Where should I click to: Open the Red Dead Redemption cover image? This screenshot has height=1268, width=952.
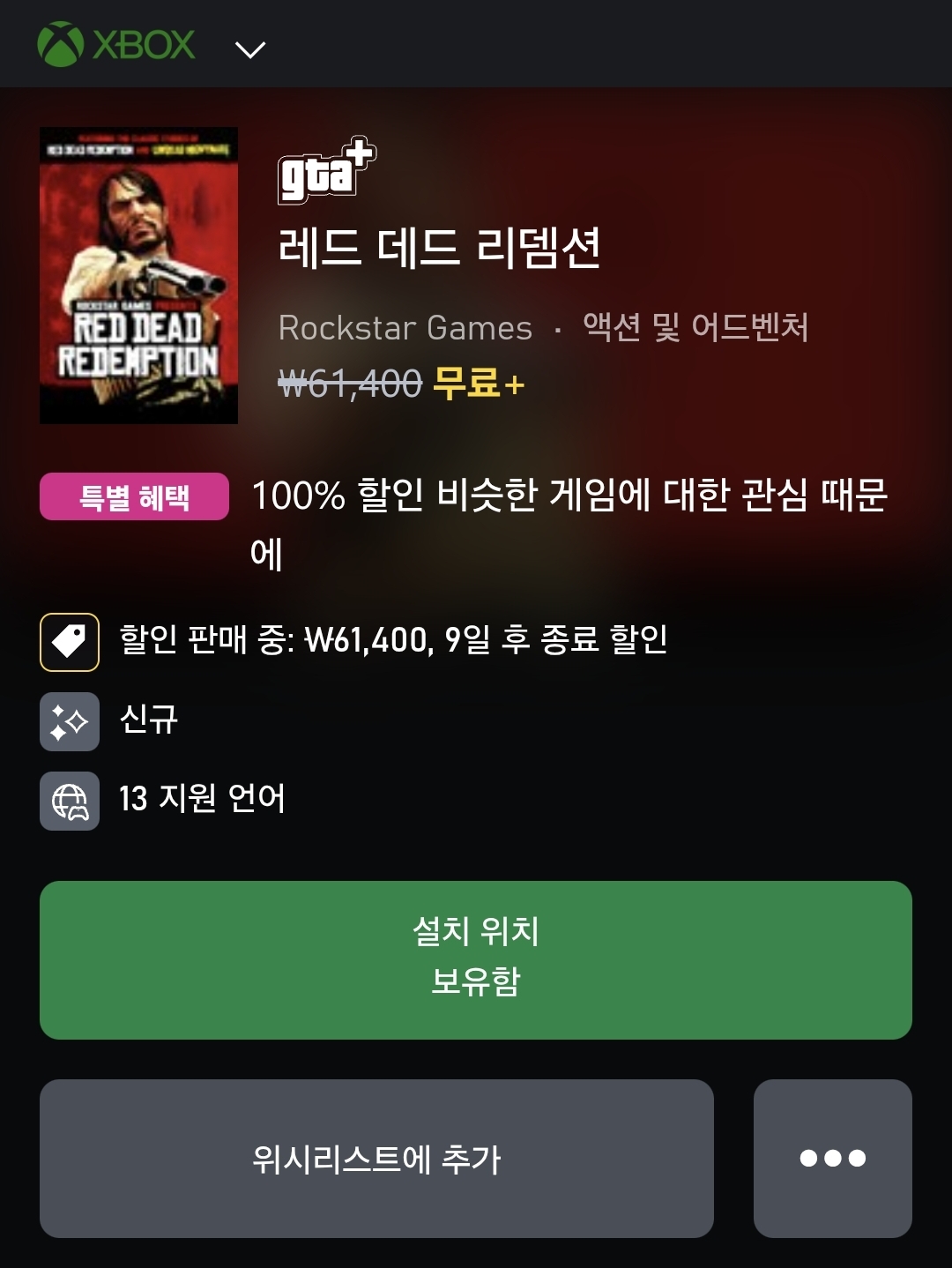click(138, 275)
